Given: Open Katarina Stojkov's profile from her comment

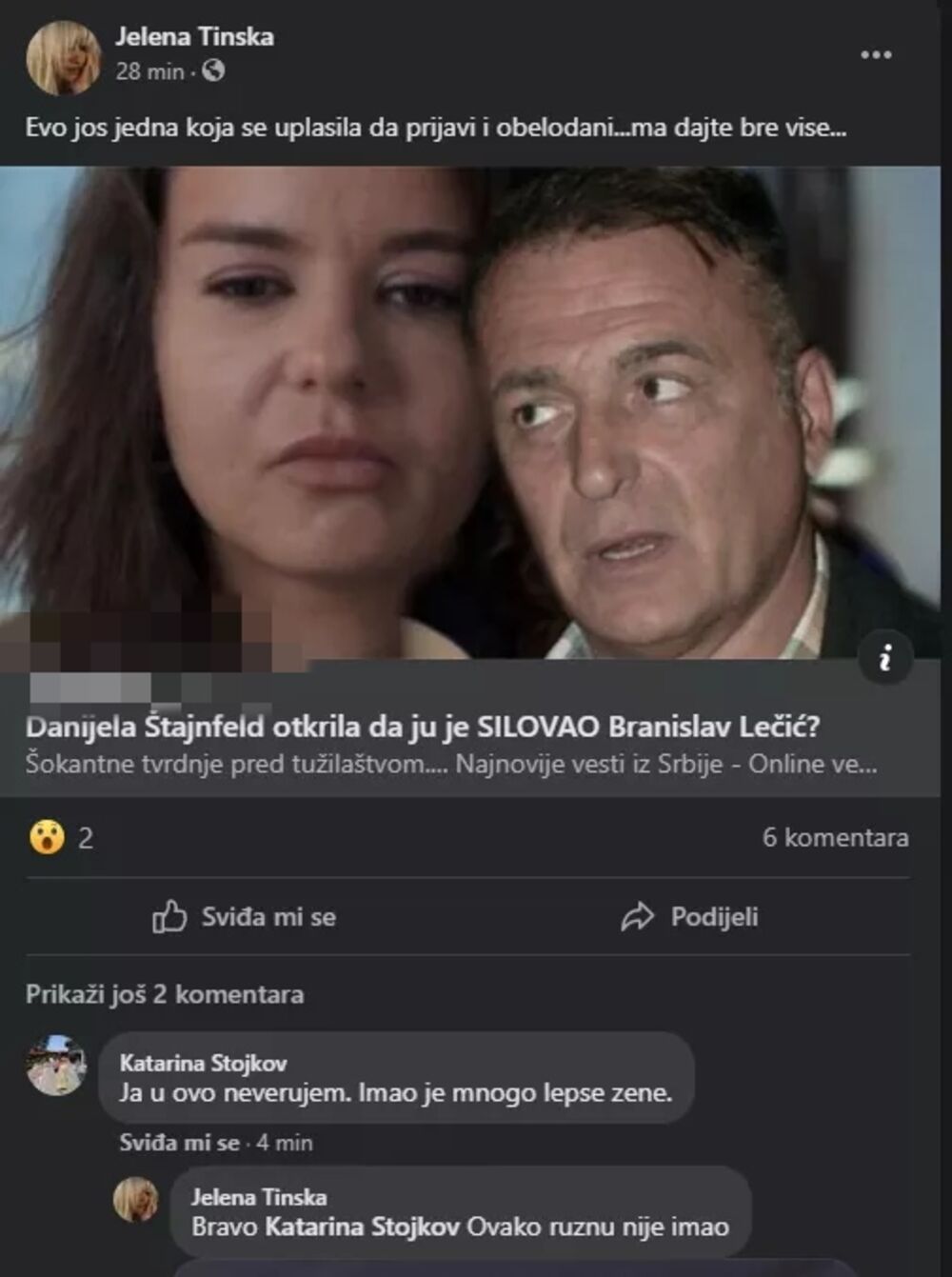Looking at the screenshot, I should point(203,1063).
